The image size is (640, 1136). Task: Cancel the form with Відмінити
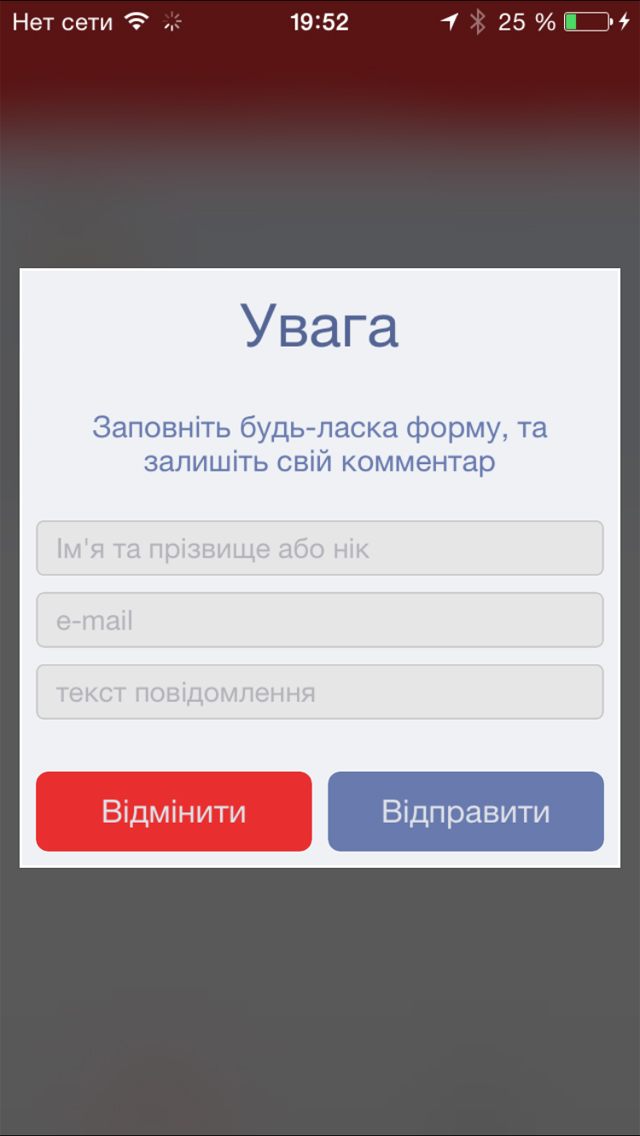click(174, 811)
